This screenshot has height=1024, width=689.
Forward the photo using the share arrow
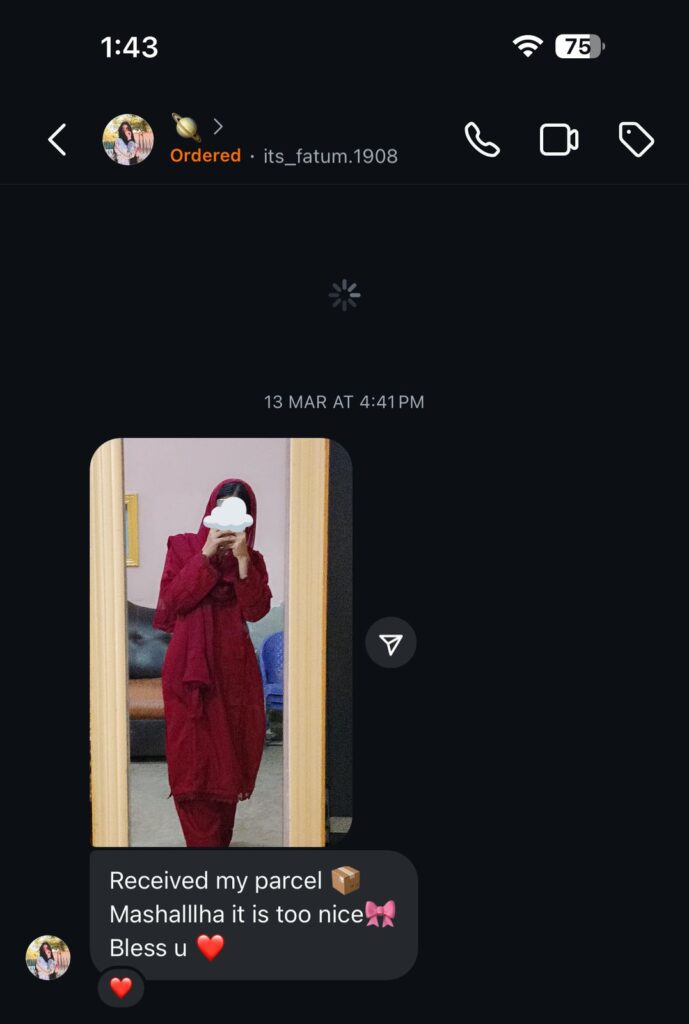coord(391,644)
